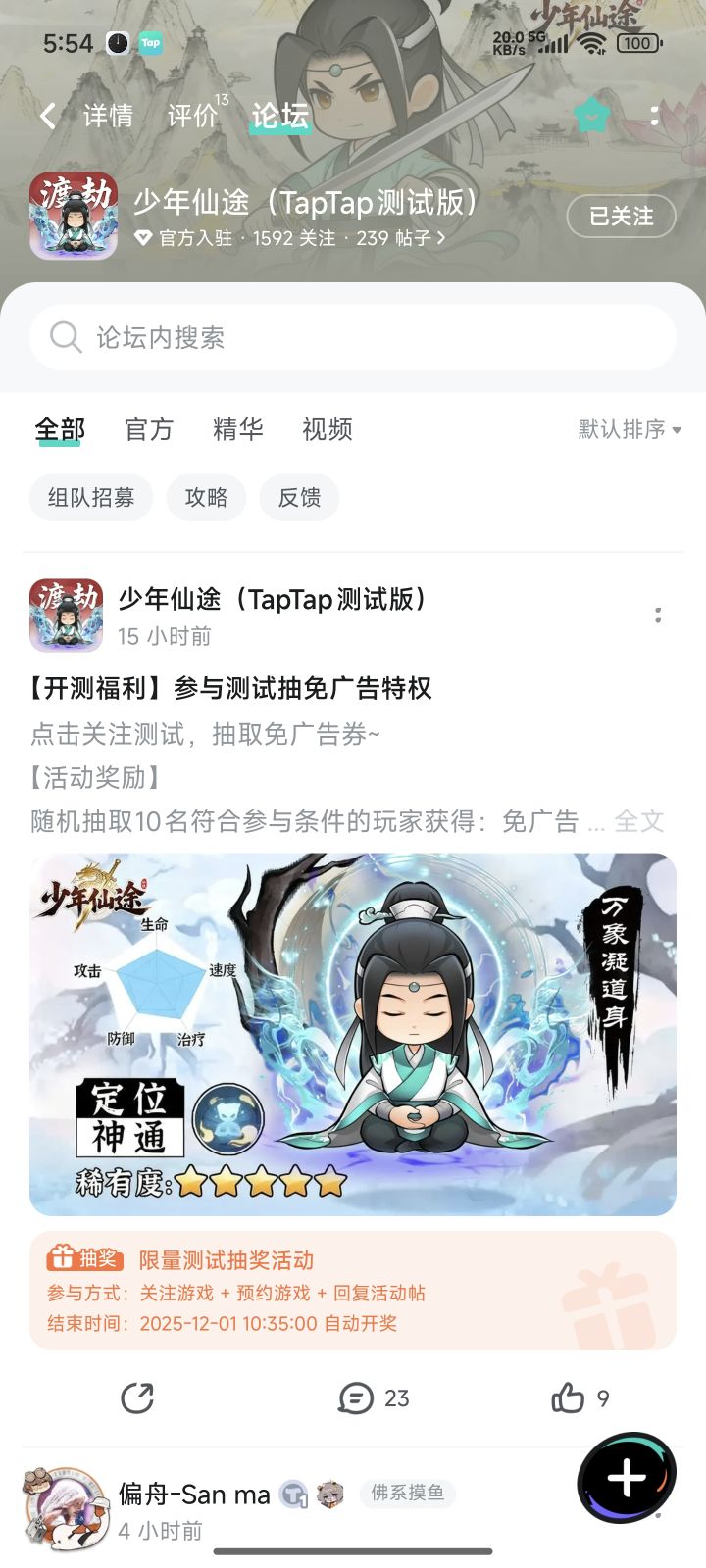This screenshot has width=706, height=1568.
Task: Open the favorite star icon in the header
Action: pos(590,116)
